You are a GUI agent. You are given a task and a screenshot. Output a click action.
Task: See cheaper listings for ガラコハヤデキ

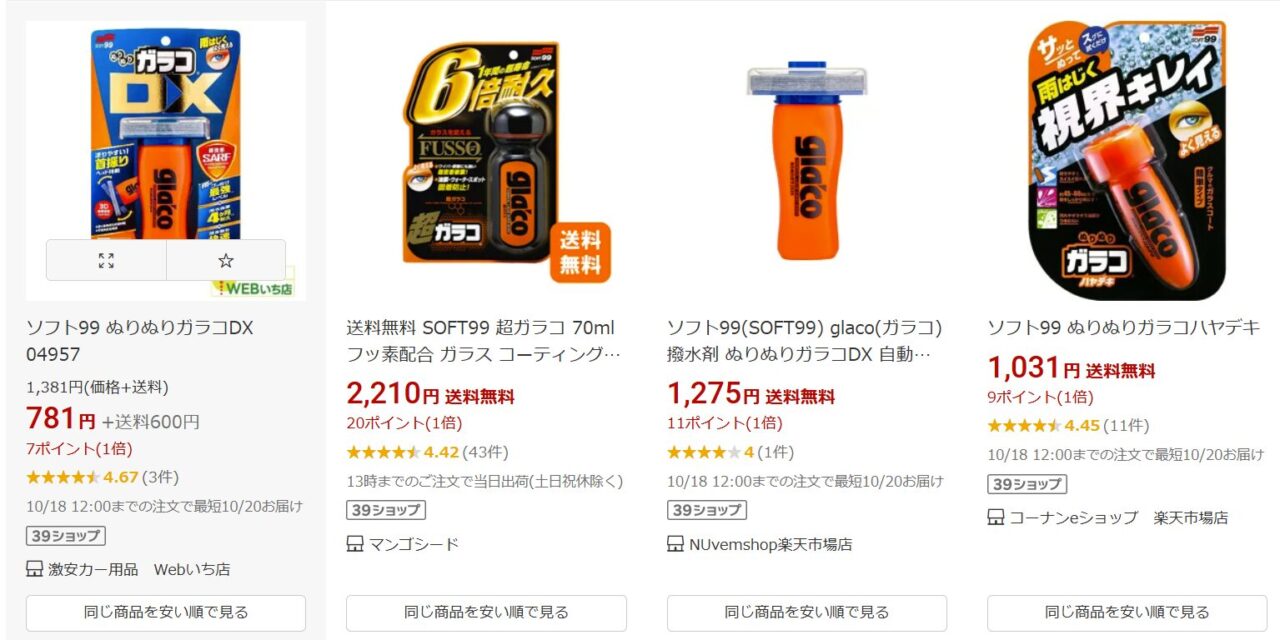[1127, 613]
